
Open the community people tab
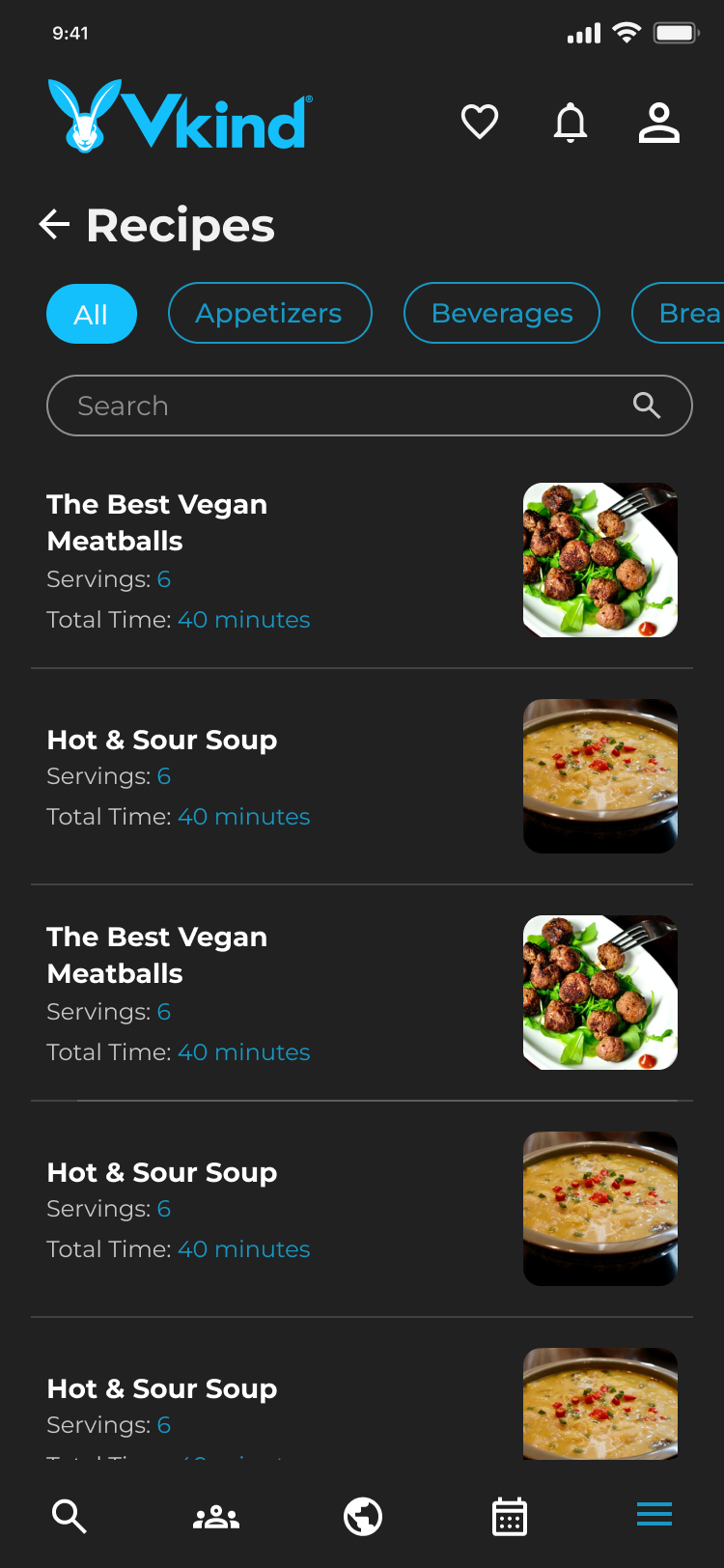click(x=216, y=1517)
